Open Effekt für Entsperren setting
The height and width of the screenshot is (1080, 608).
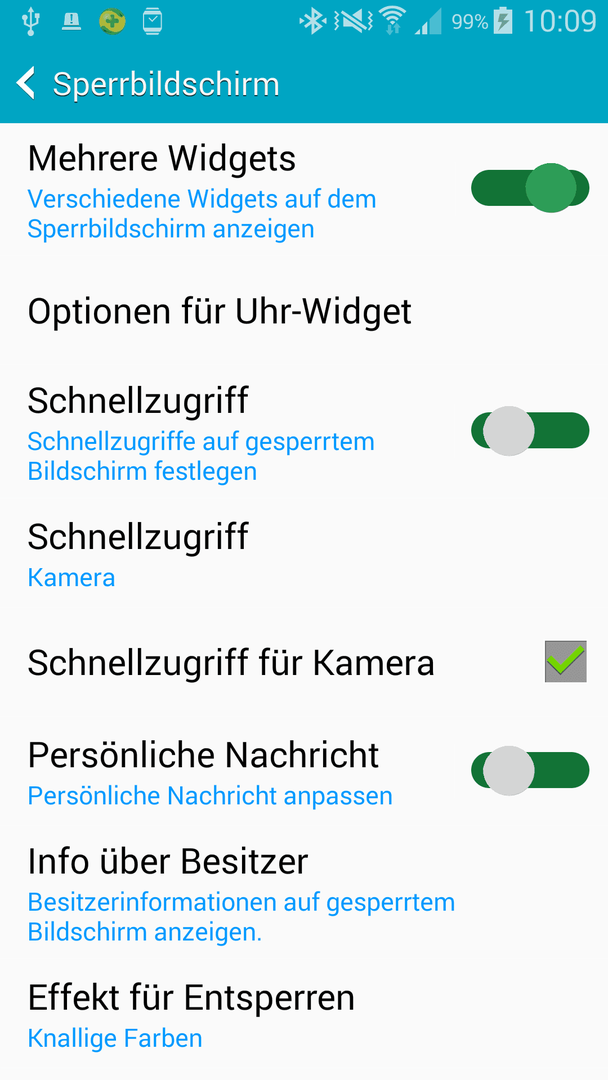(304, 1015)
